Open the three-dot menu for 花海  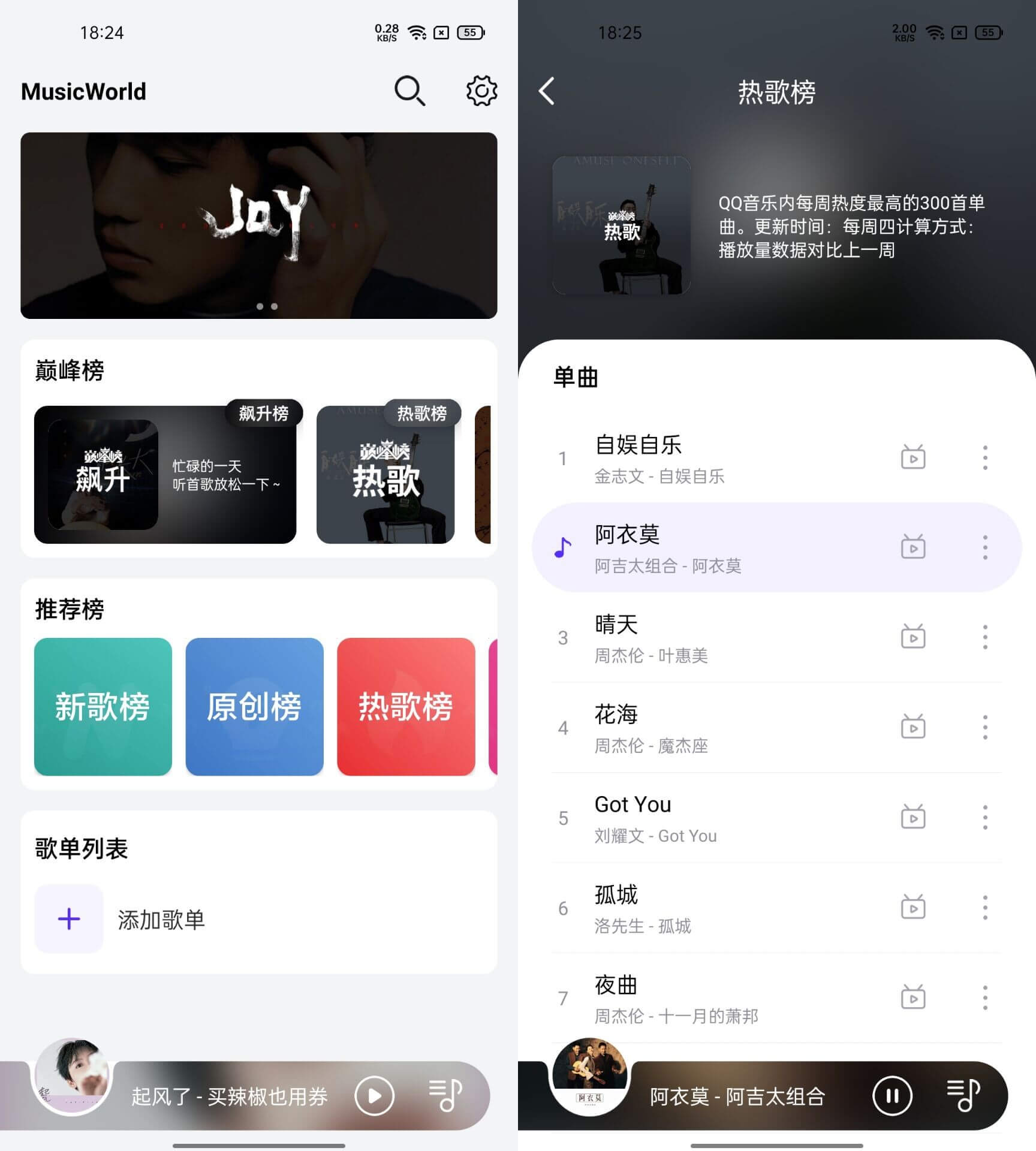tap(984, 727)
